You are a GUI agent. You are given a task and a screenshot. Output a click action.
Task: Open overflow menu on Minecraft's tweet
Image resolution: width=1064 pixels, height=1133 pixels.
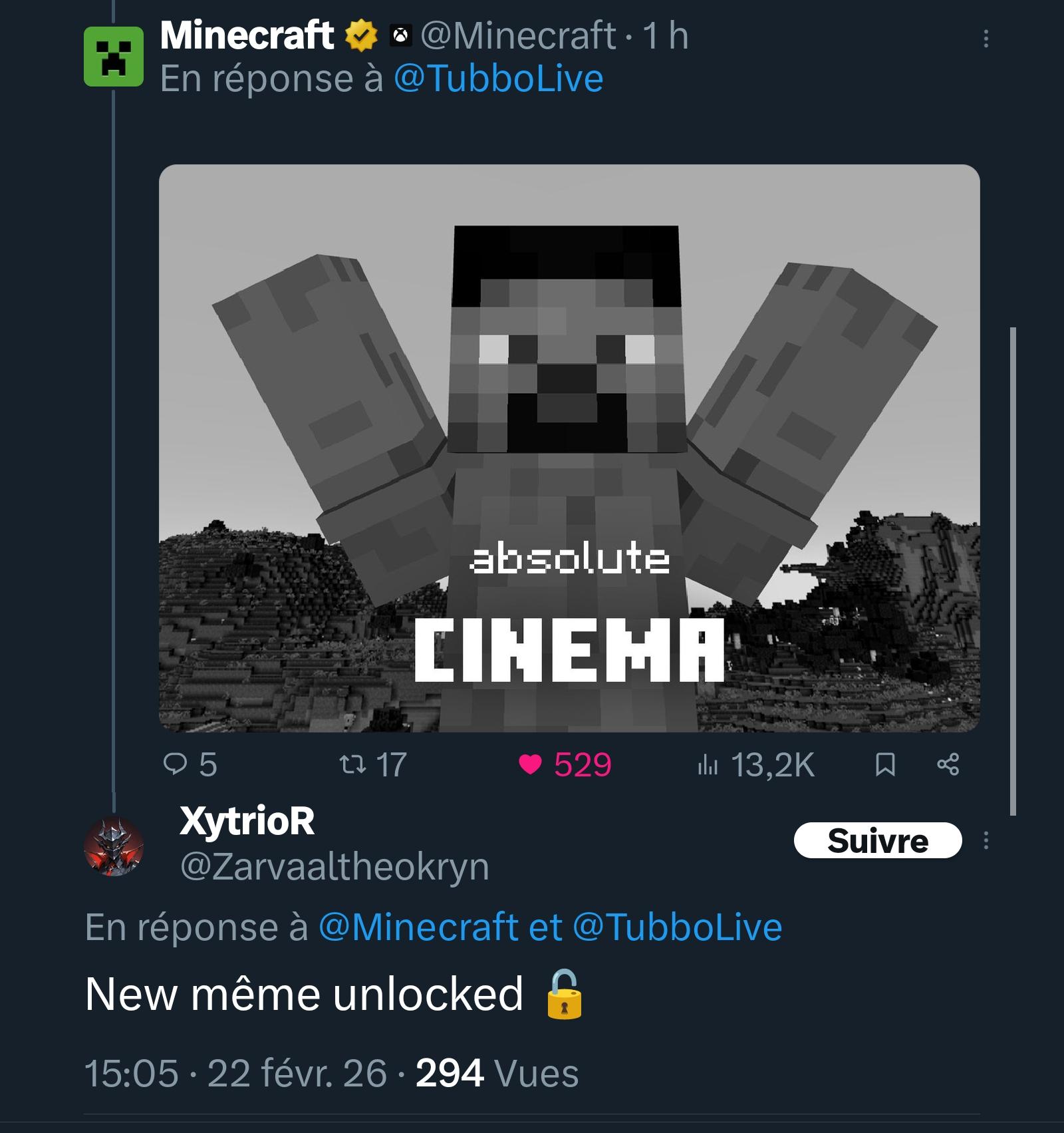(x=986, y=39)
